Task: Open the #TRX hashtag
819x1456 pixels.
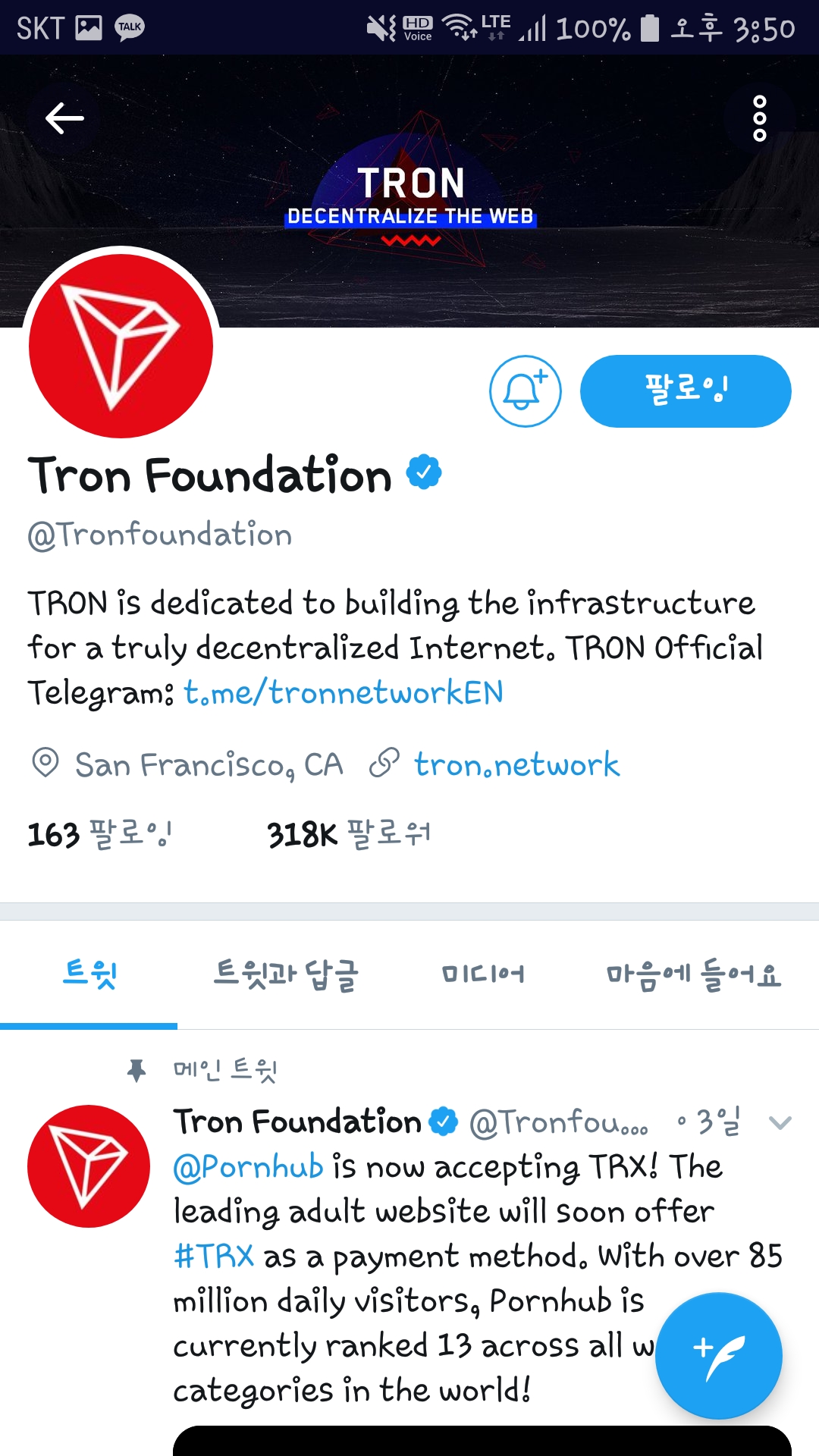Action: (x=214, y=1257)
